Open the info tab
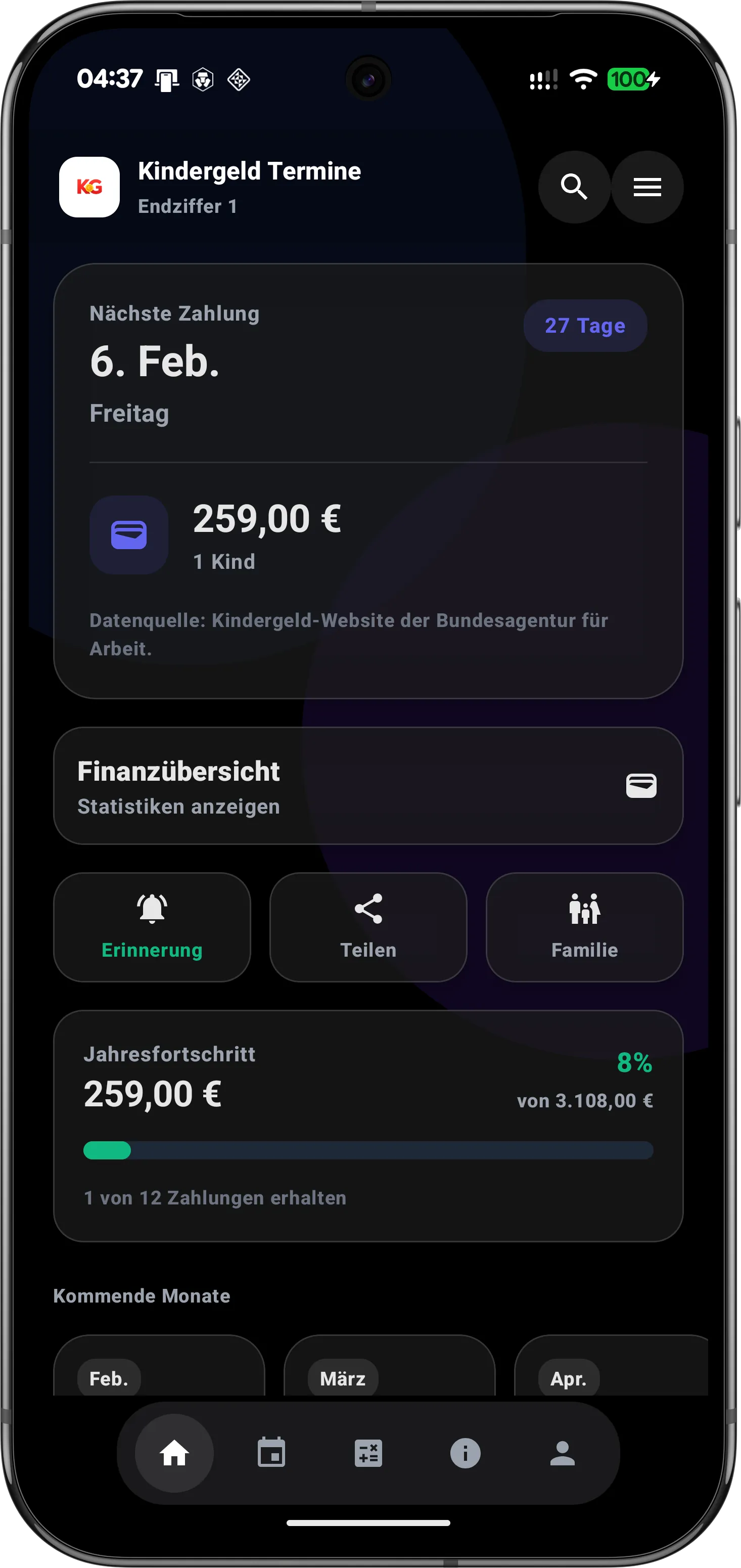The image size is (741, 1568). click(466, 1453)
